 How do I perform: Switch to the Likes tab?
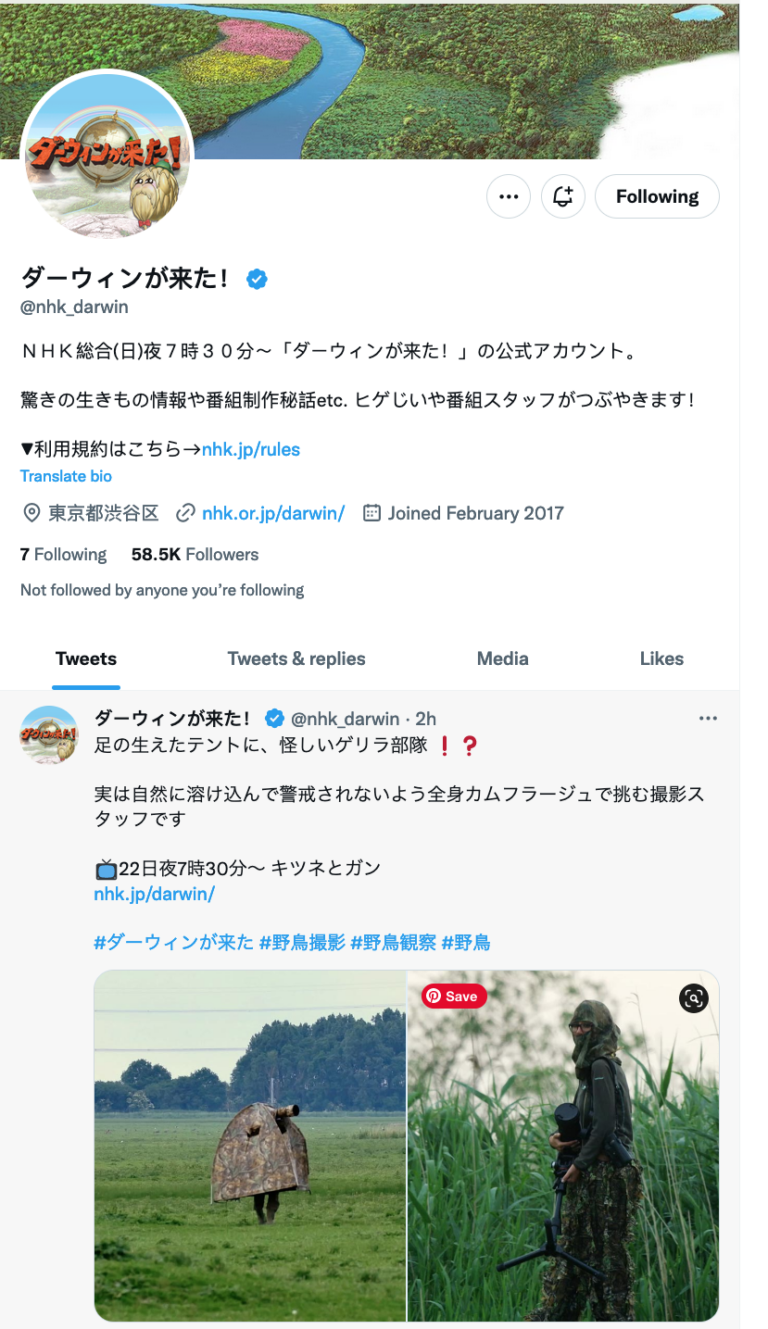point(661,658)
